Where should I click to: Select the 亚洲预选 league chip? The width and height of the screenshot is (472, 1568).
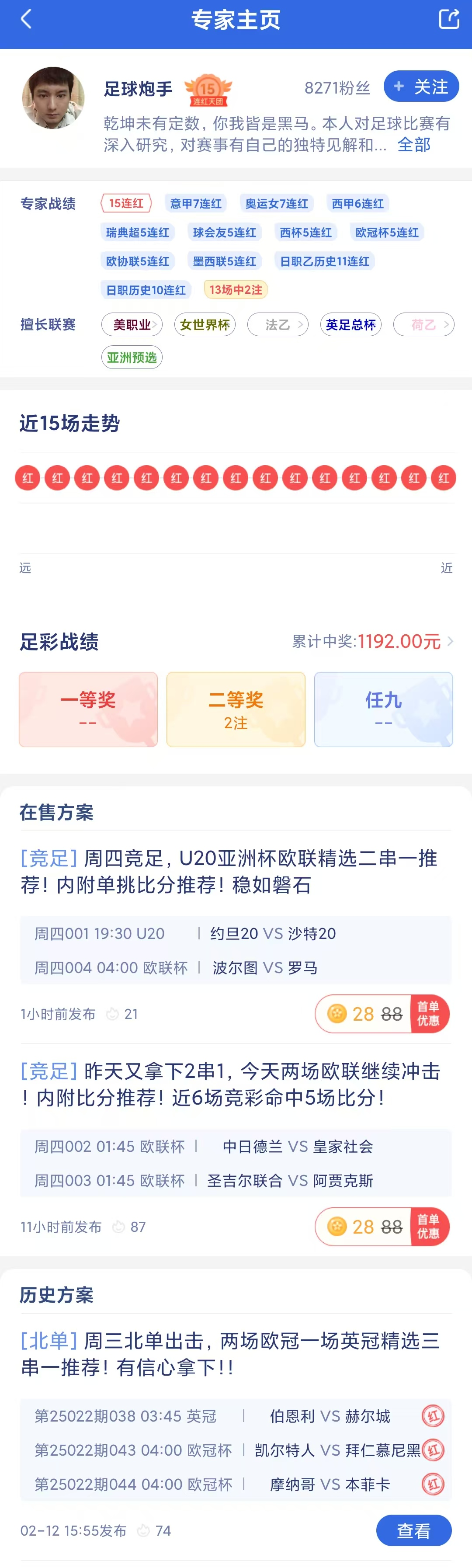tap(132, 357)
